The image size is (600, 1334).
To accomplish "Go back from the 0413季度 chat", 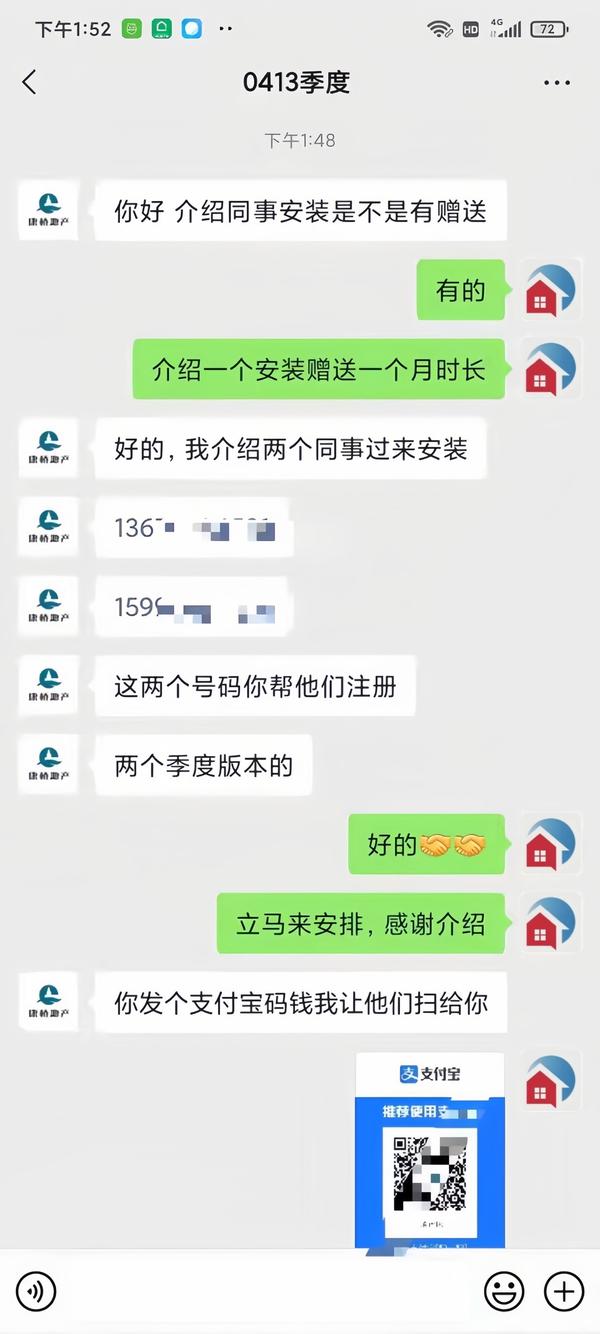I will [x=29, y=83].
